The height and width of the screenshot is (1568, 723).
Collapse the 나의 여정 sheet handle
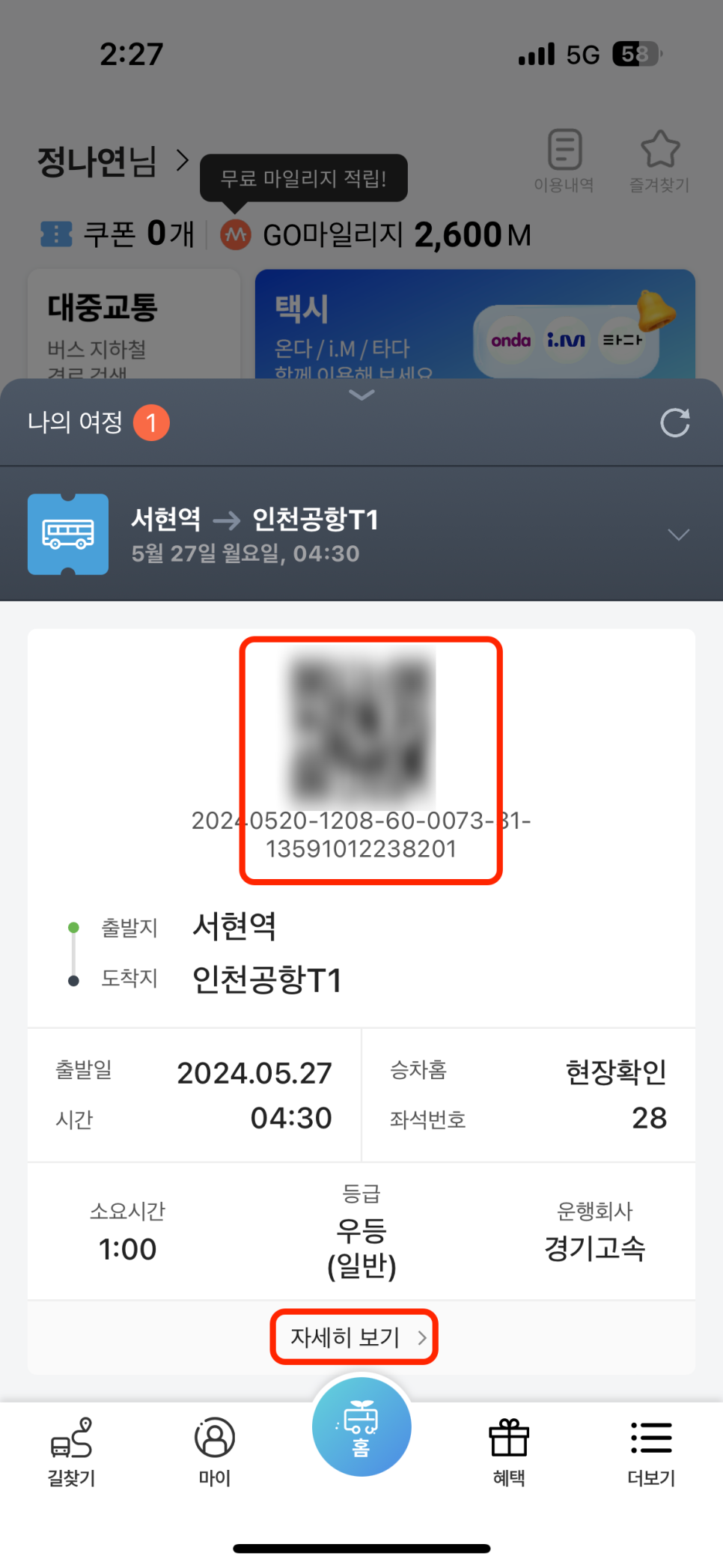[x=361, y=395]
